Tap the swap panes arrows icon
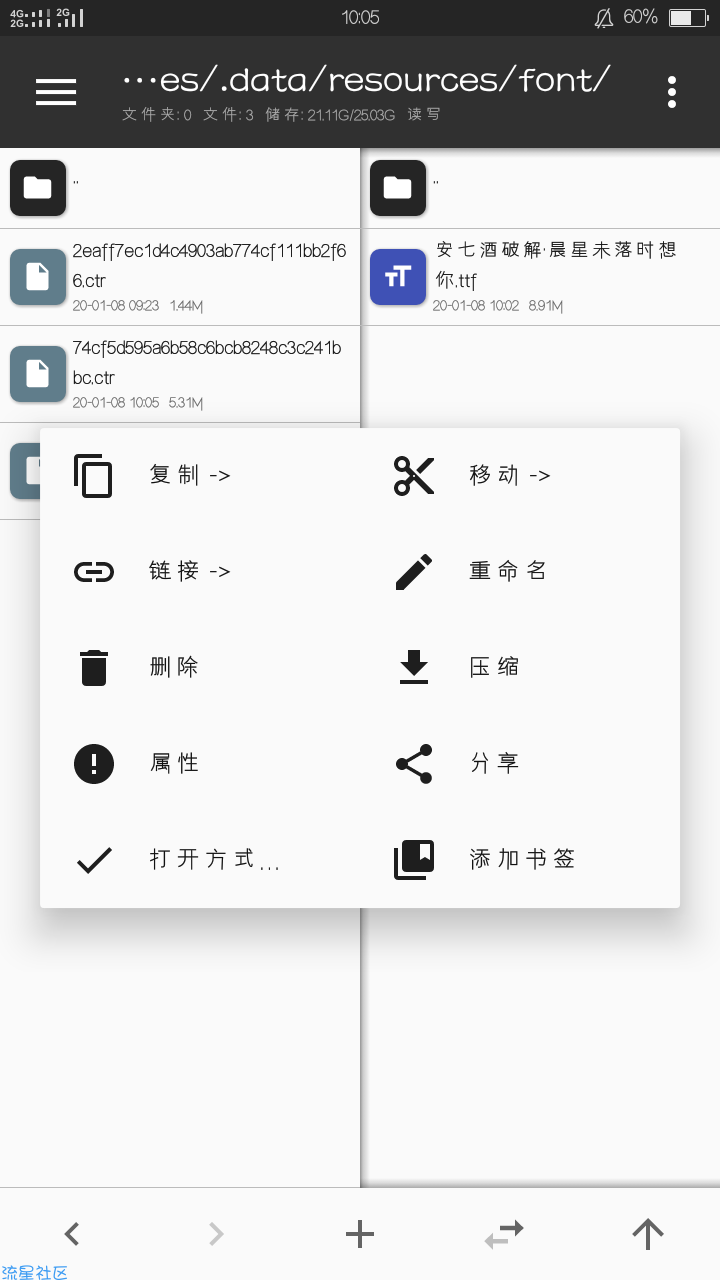 (504, 1234)
